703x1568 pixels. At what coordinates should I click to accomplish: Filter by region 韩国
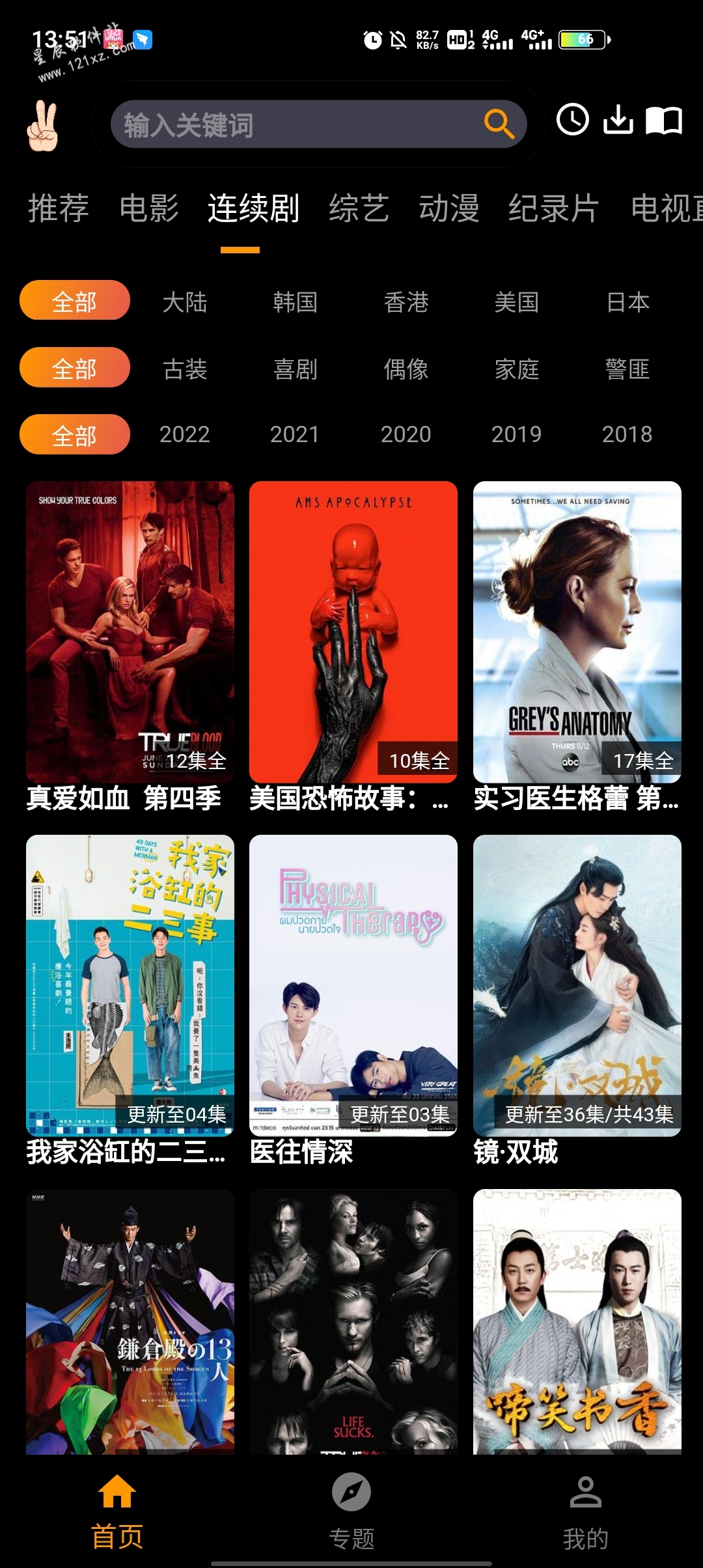click(296, 302)
